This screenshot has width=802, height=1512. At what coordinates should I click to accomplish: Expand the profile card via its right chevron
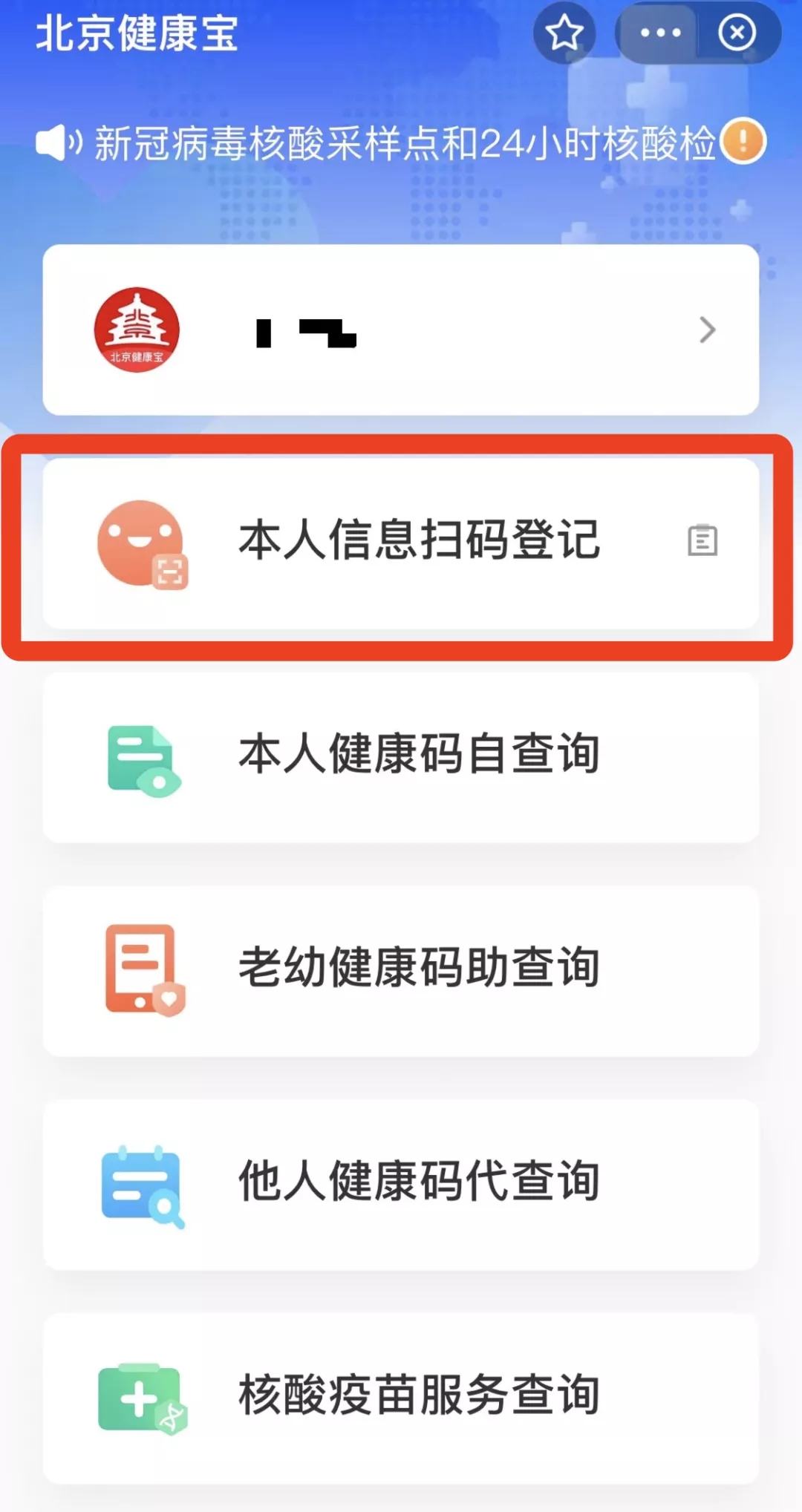[x=707, y=330]
